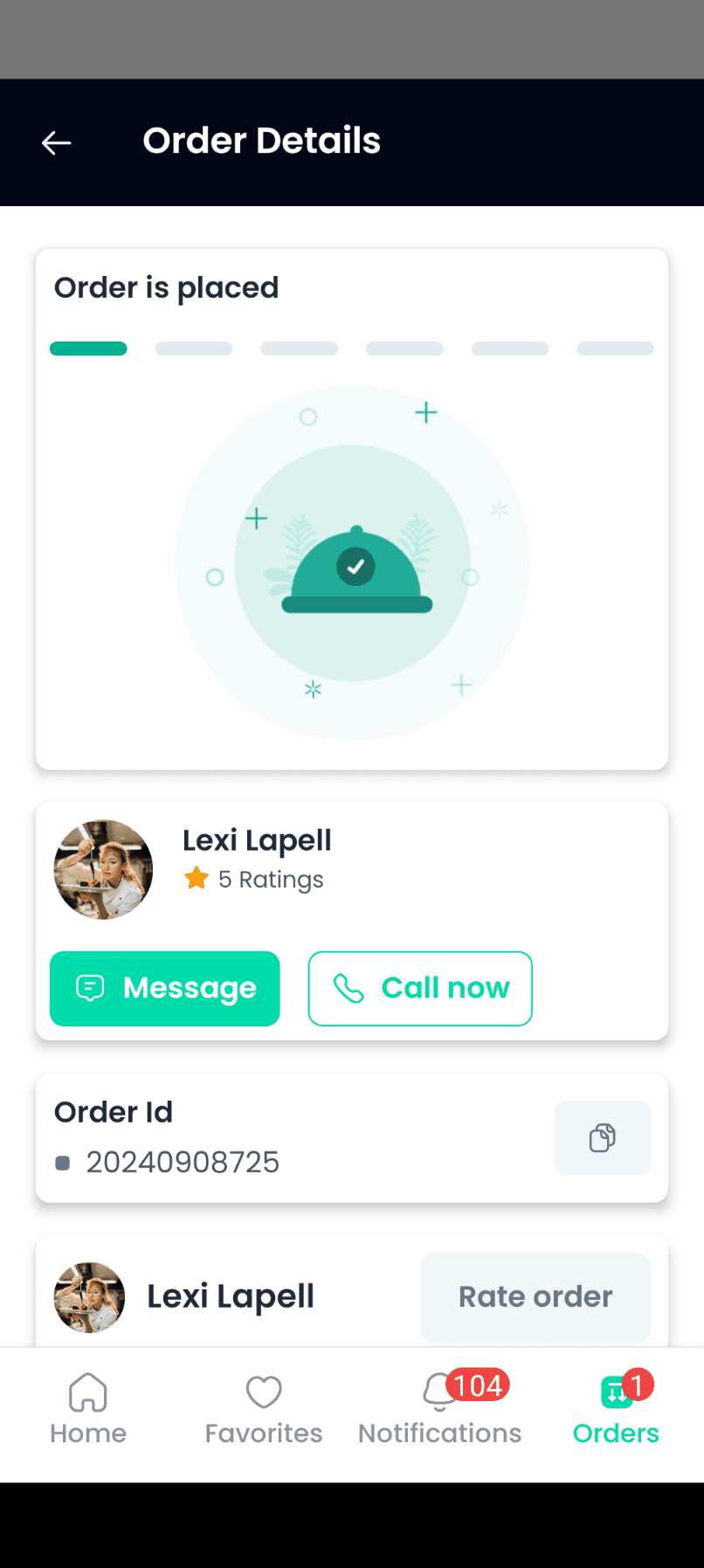Tap Rate order button
This screenshot has width=704, height=1568.
coord(535,1297)
